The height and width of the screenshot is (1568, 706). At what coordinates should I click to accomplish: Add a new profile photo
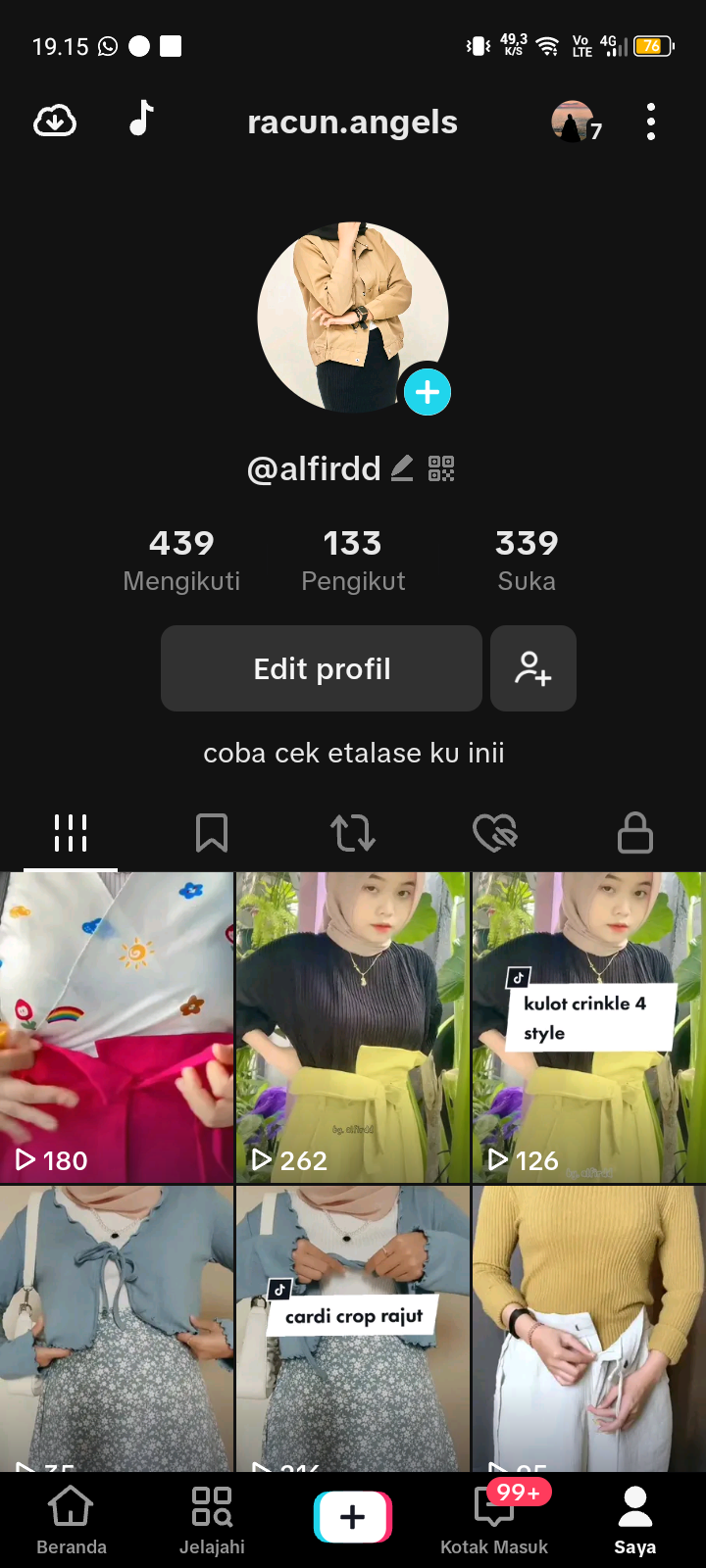428,392
